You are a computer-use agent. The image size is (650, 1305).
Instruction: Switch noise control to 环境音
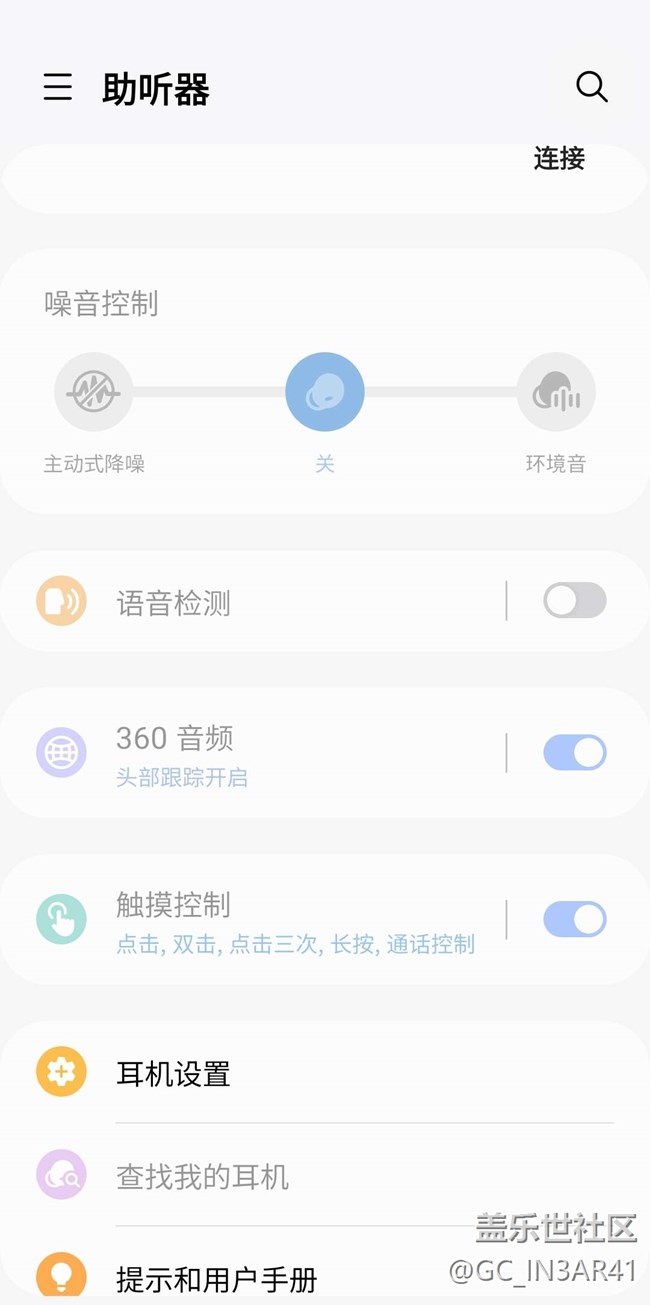point(556,392)
